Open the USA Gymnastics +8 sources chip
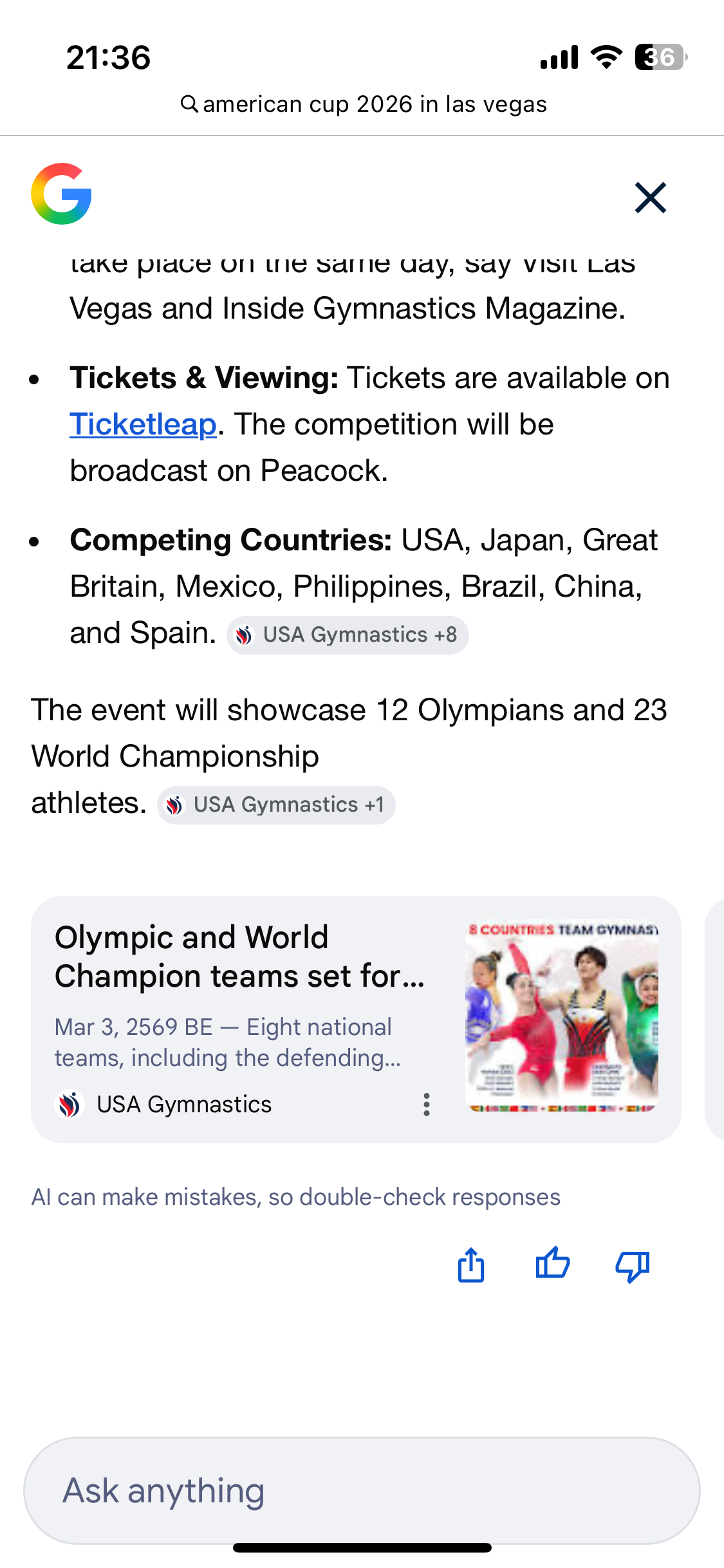The width and height of the screenshot is (724, 1568). tap(348, 635)
